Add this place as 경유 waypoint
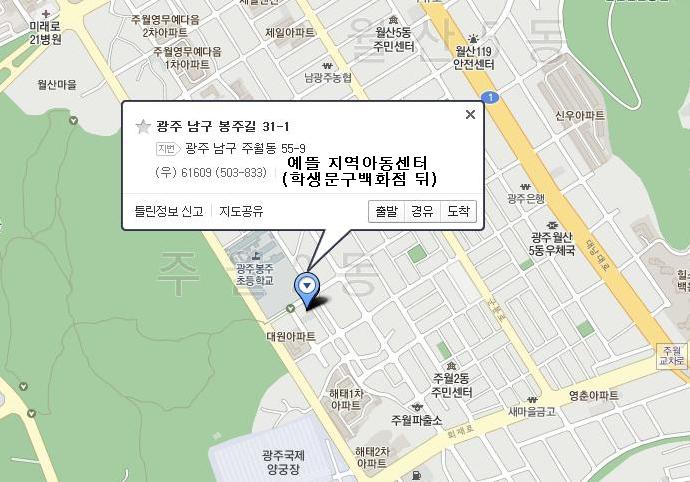Image resolution: width=690 pixels, height=482 pixels. coord(422,211)
